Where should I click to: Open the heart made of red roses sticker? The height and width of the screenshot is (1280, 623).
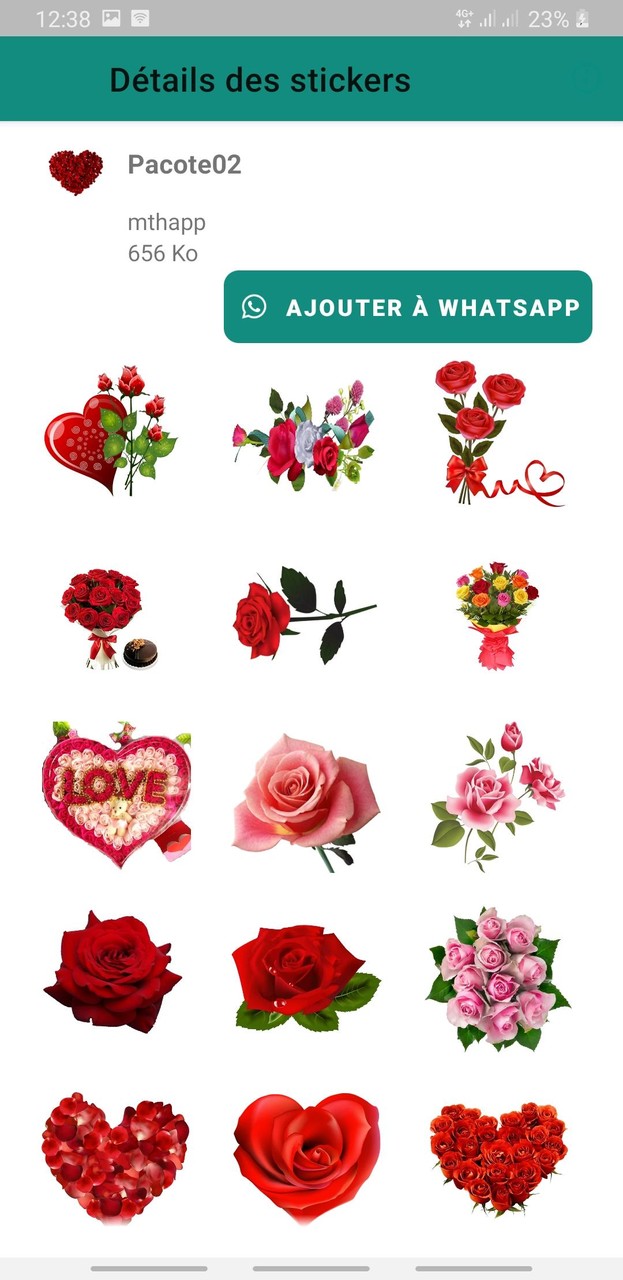tap(498, 1158)
